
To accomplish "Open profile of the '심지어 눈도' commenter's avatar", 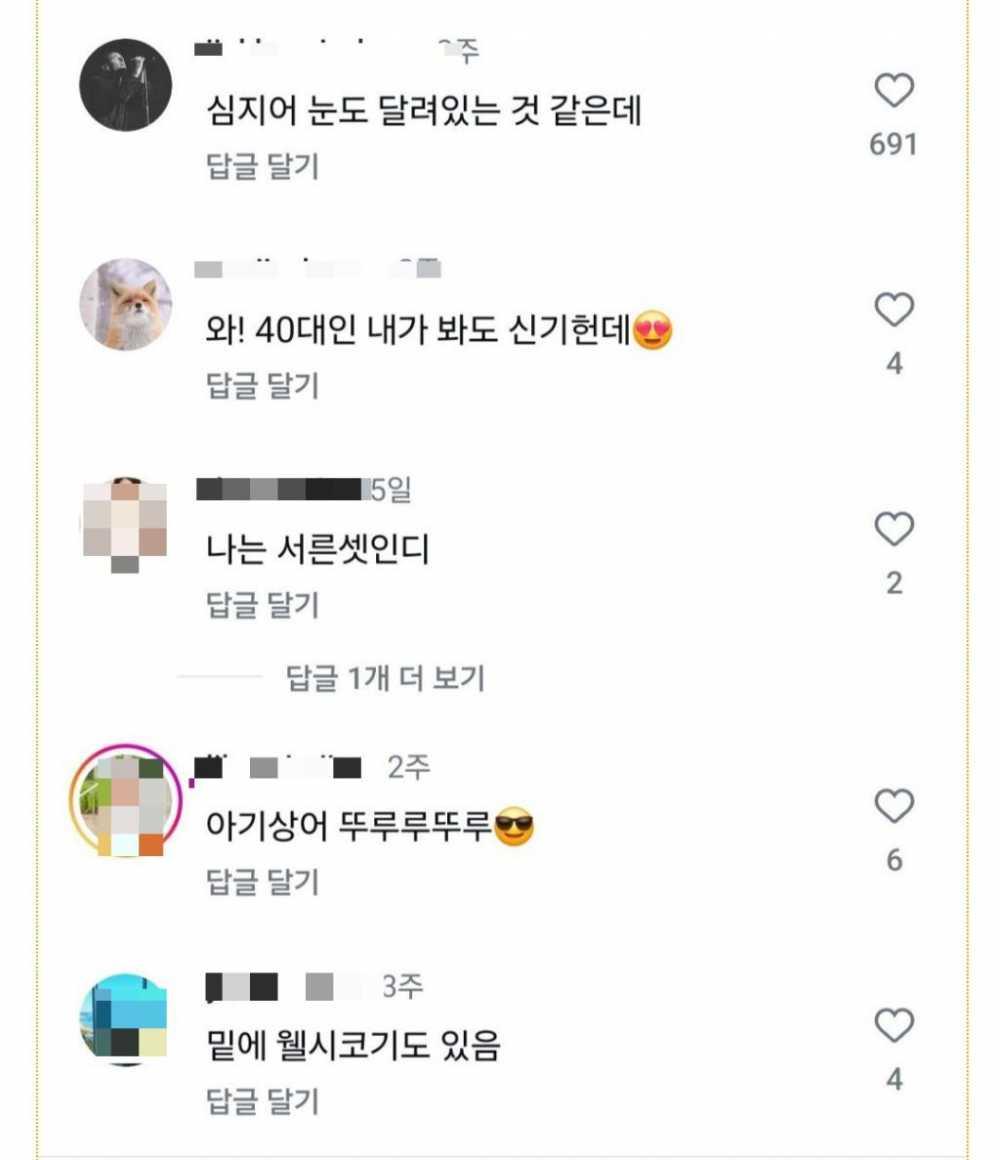I will [x=125, y=85].
